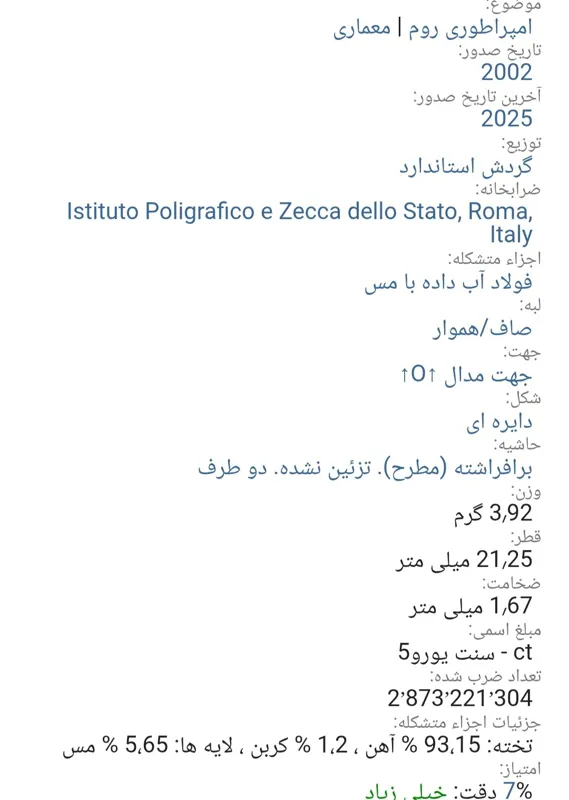
Task: Open the امپراطوری روم theme link
Action: click(x=470, y=28)
